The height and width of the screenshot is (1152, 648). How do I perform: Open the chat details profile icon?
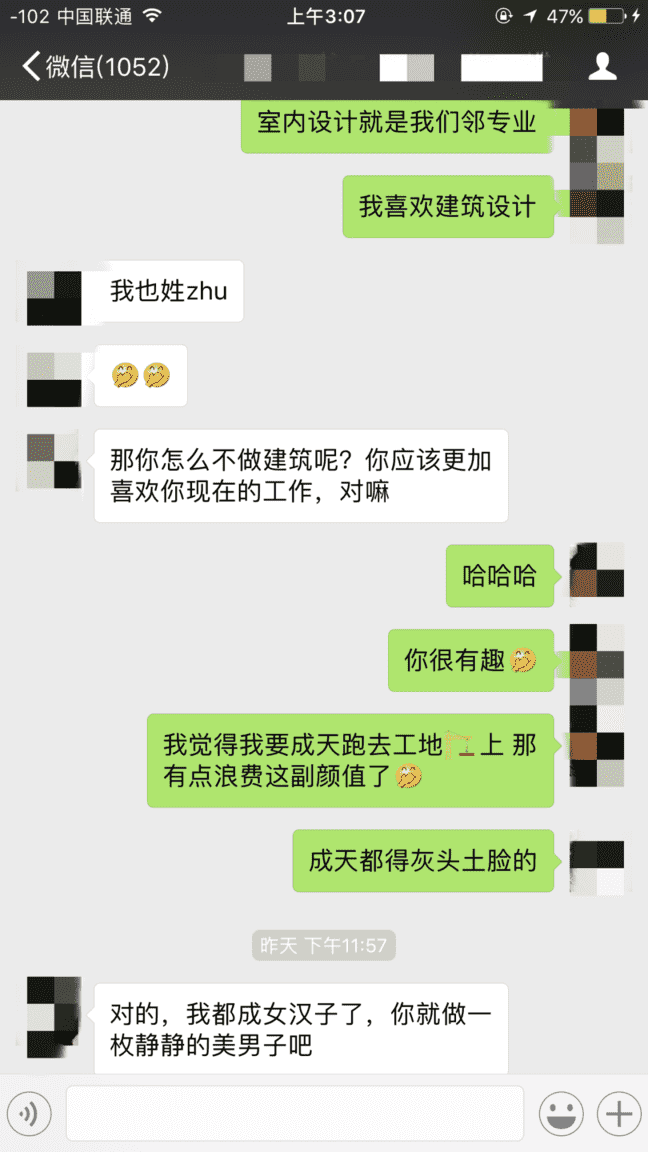tap(602, 67)
